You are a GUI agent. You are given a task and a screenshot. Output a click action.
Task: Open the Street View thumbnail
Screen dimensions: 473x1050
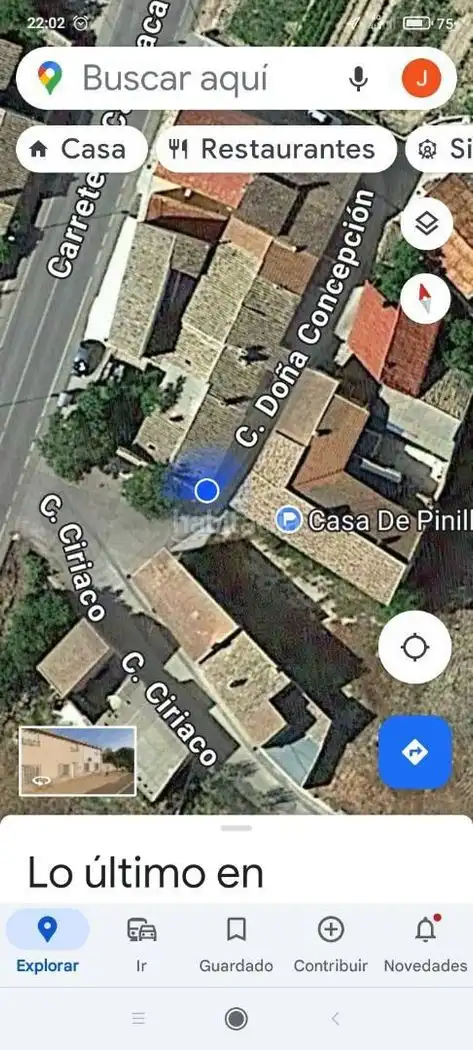[78, 761]
